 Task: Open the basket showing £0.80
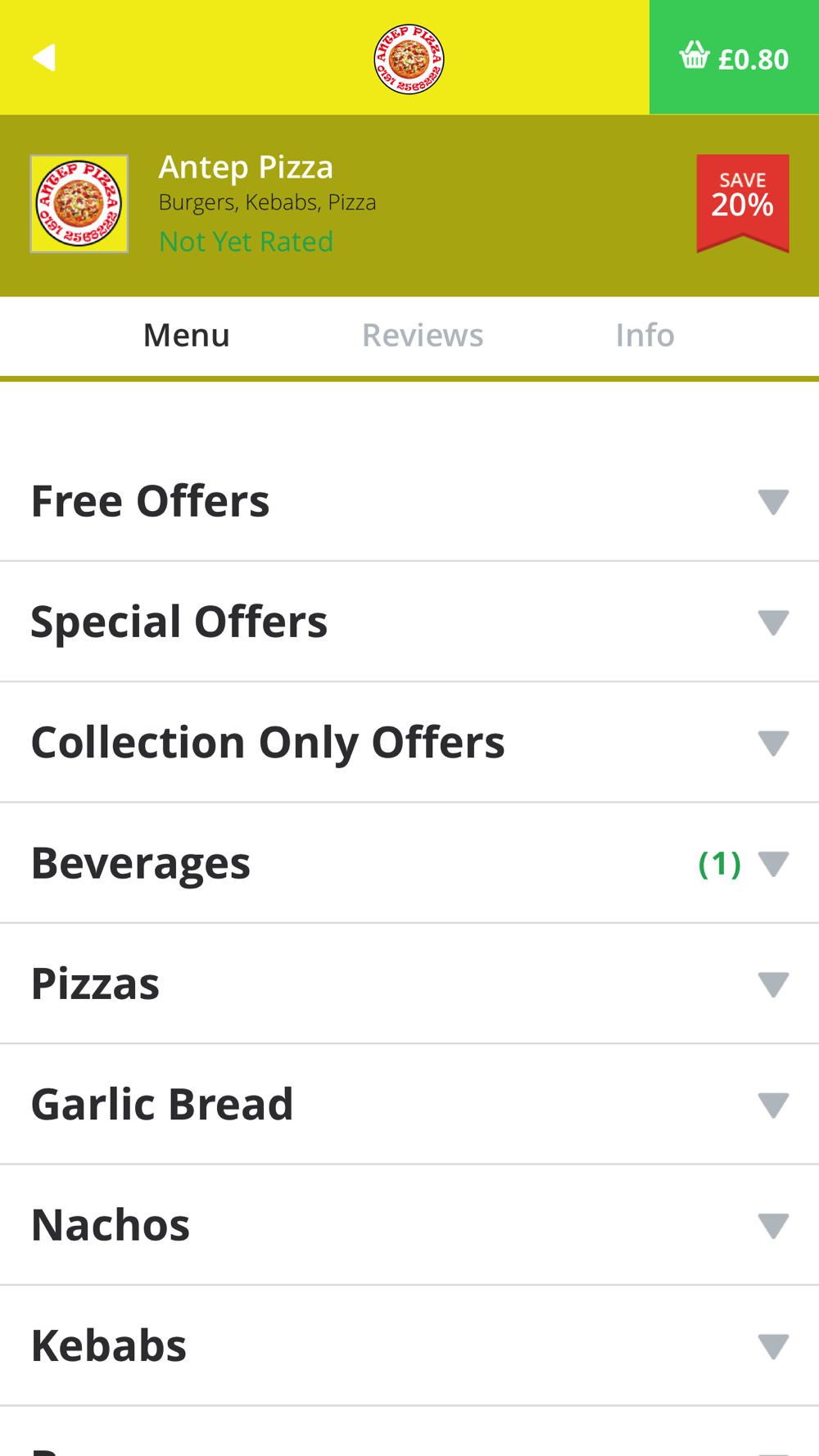734,57
